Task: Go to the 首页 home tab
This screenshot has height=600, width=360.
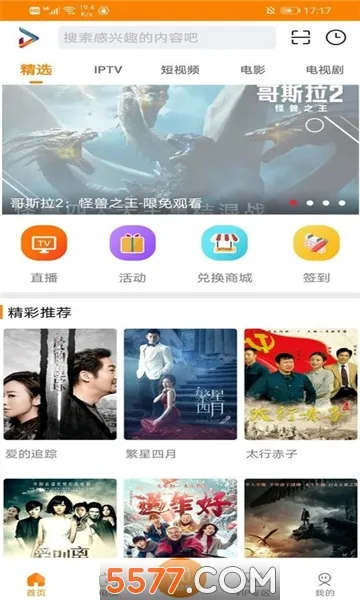Action: tap(36, 584)
